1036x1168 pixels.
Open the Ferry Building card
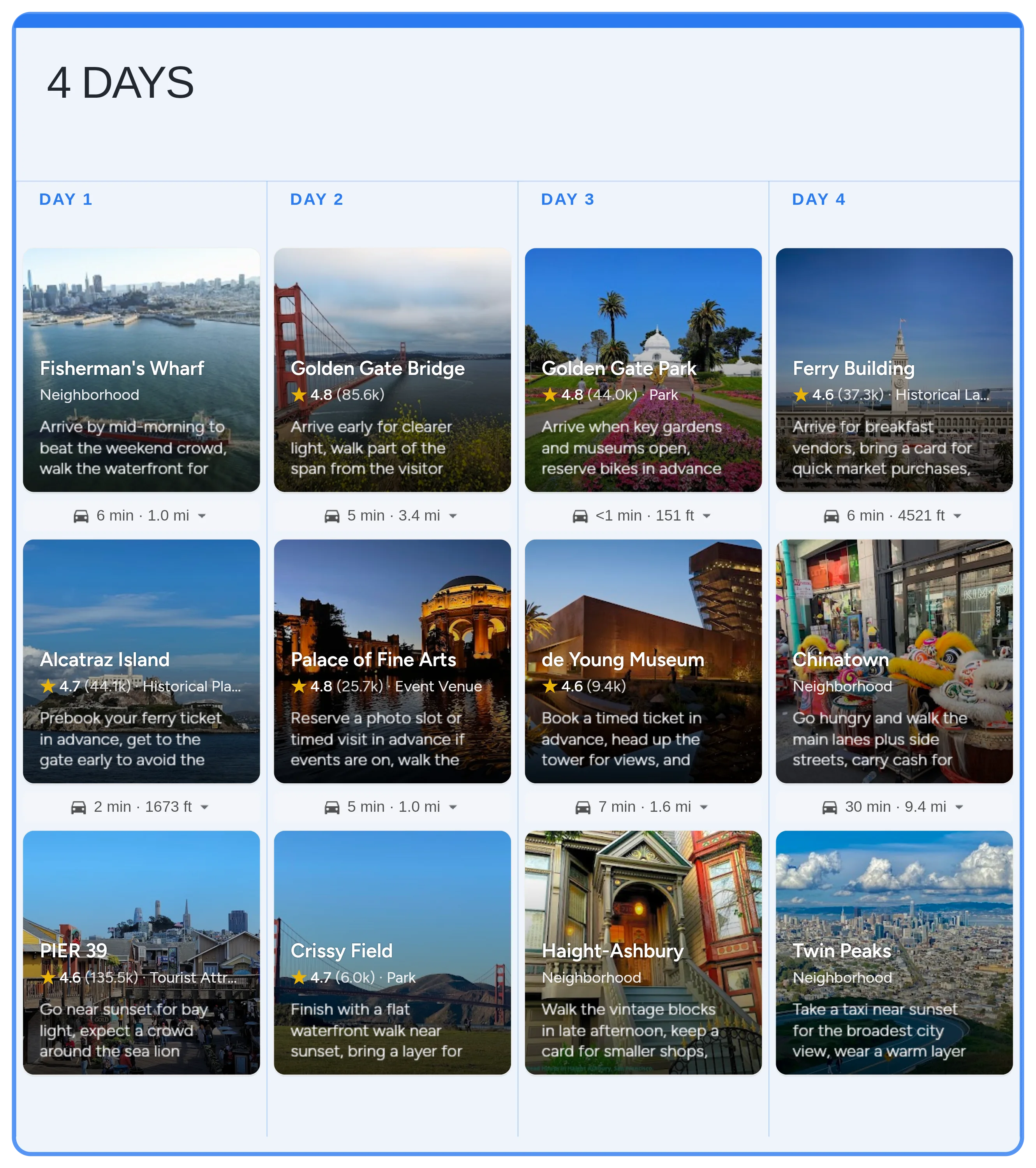(893, 370)
